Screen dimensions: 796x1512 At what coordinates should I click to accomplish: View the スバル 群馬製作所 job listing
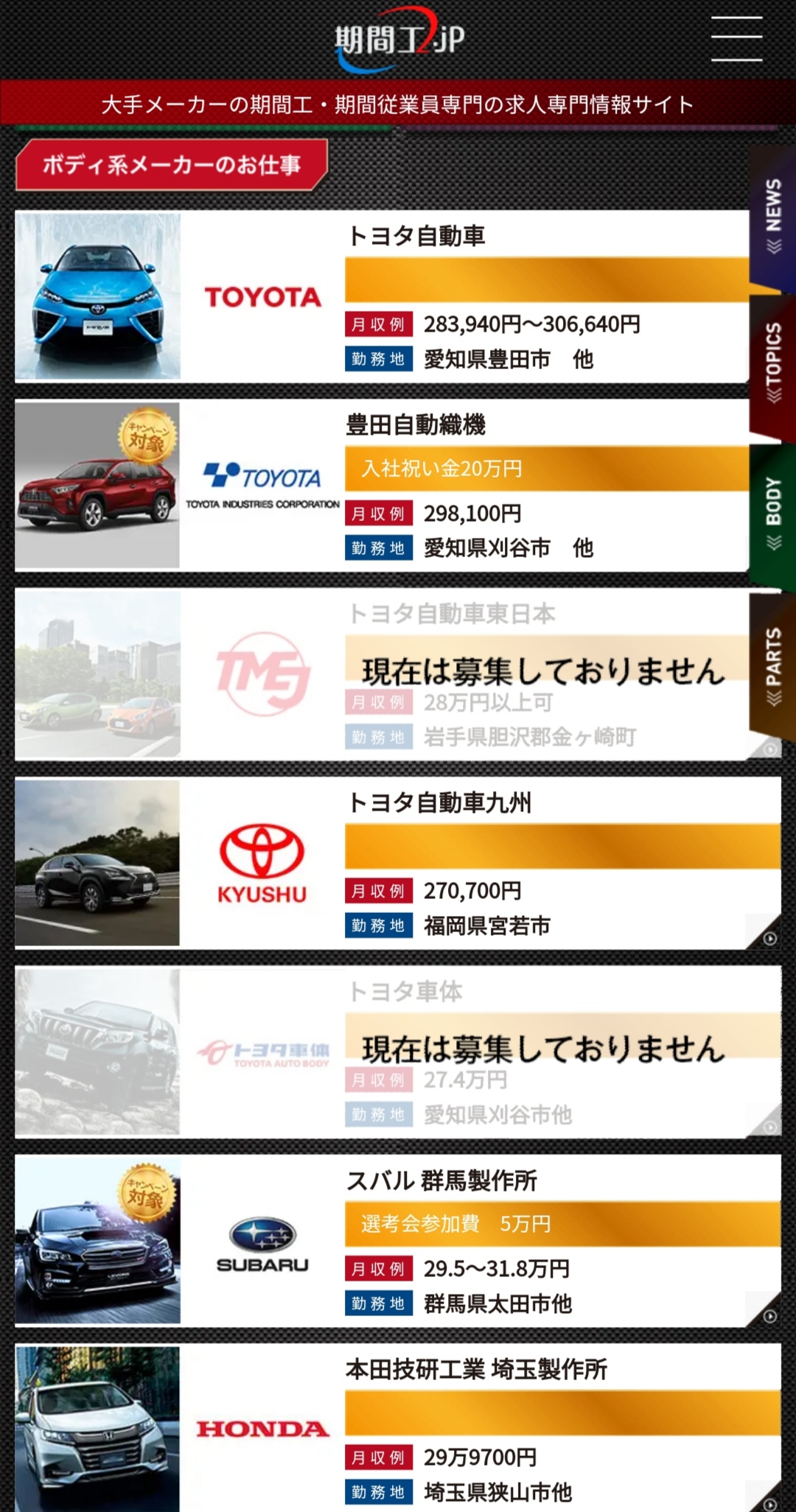(398, 1240)
